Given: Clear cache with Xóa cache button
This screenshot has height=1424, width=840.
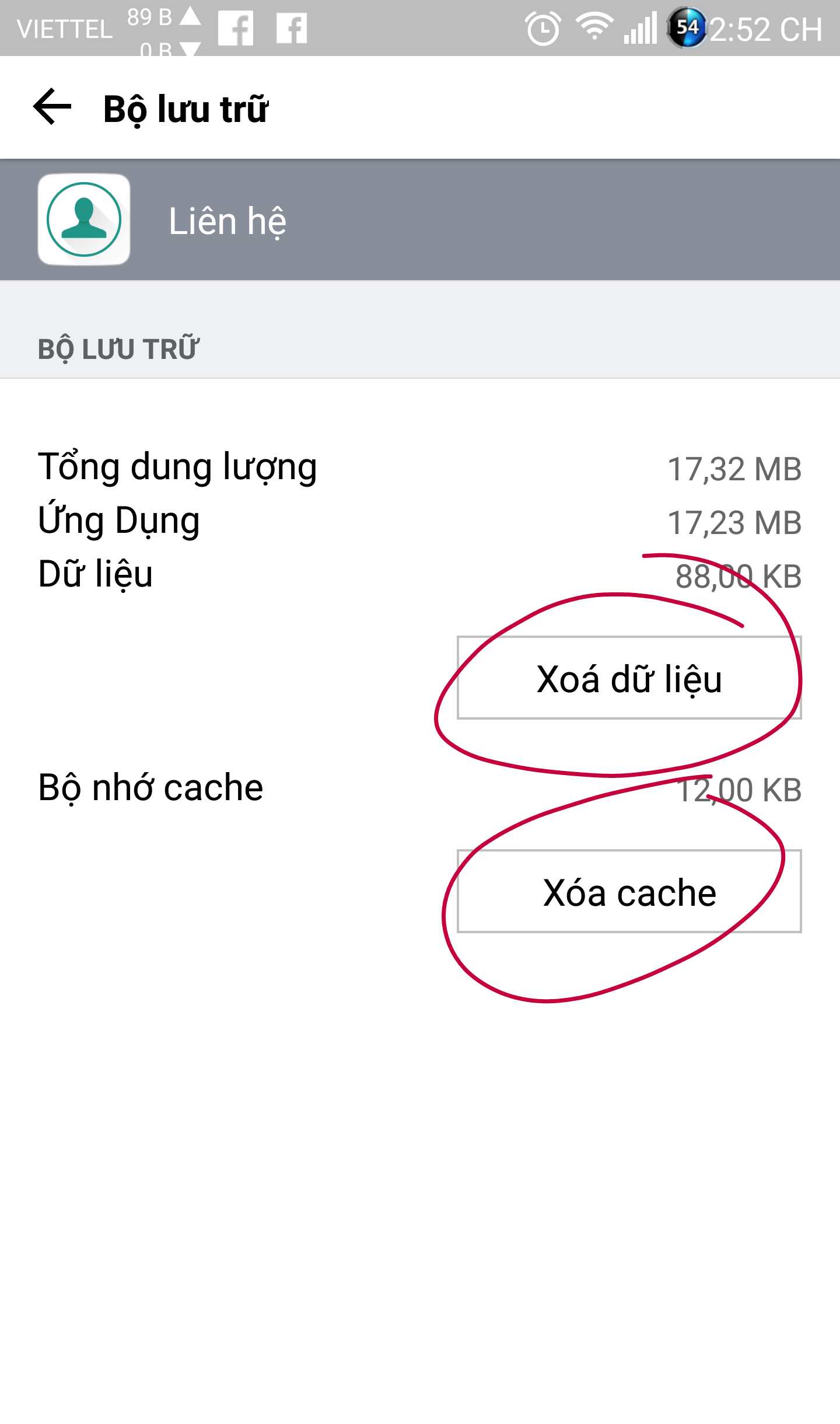Looking at the screenshot, I should pyautogui.click(x=629, y=892).
